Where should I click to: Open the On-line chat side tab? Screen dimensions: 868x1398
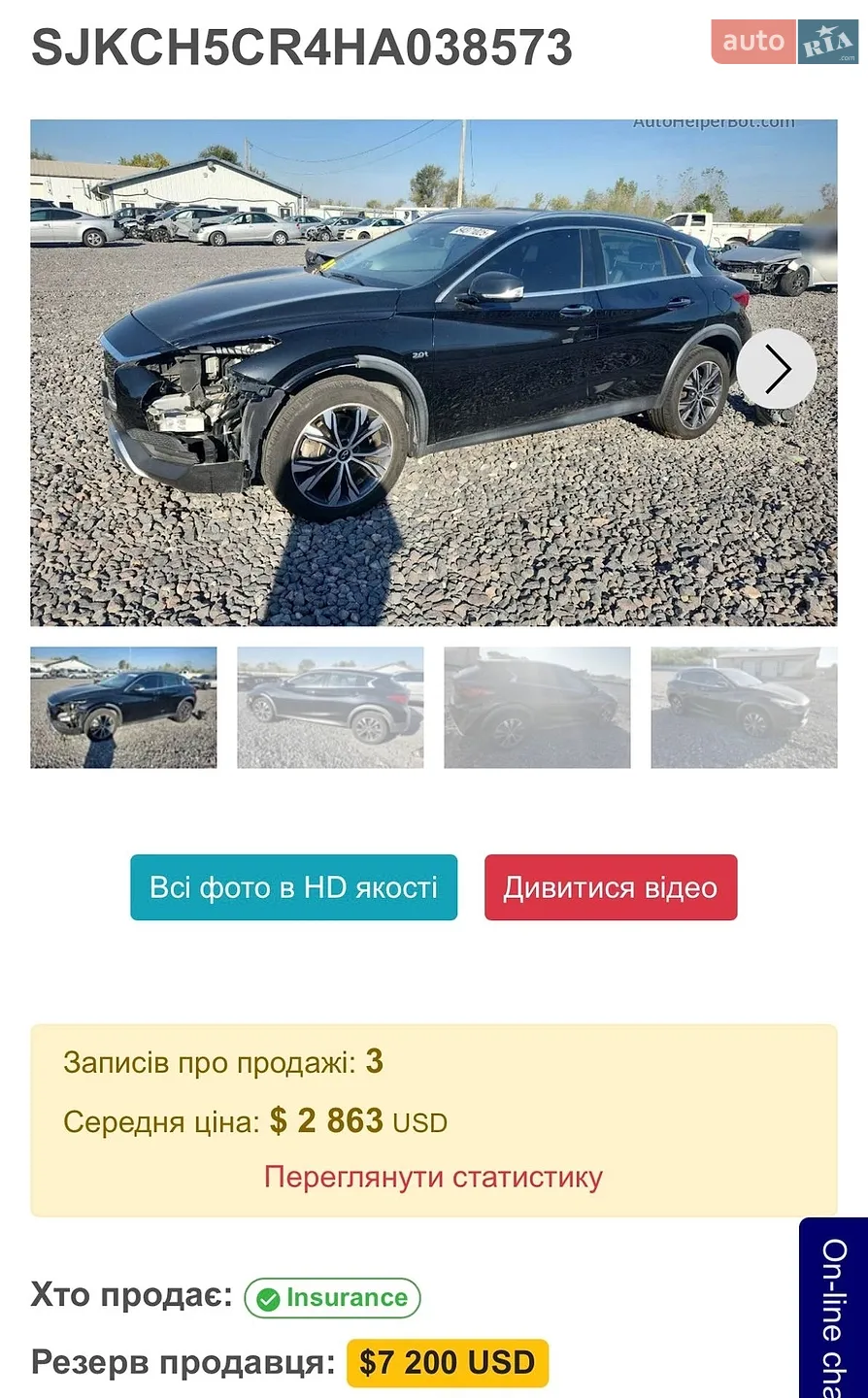[834, 1309]
